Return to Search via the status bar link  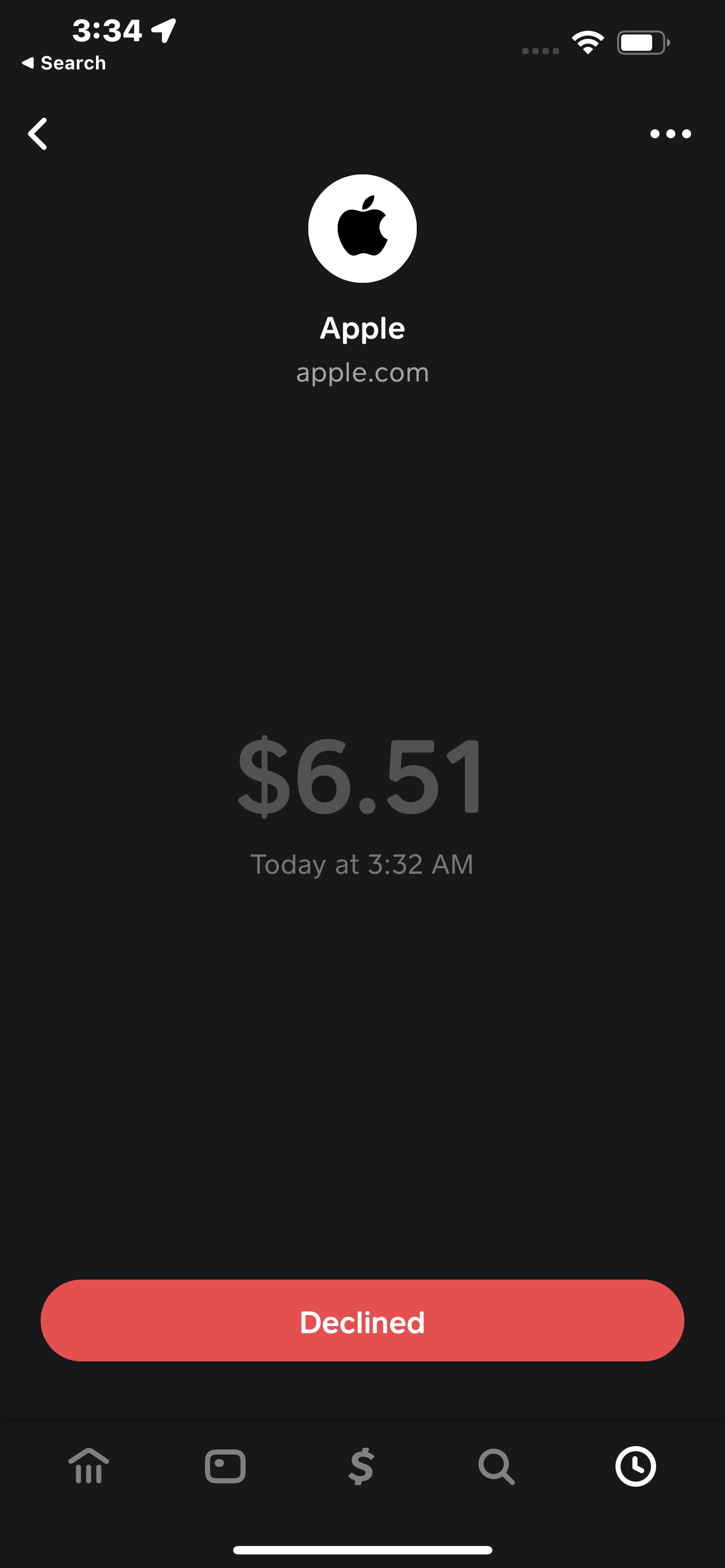64,63
